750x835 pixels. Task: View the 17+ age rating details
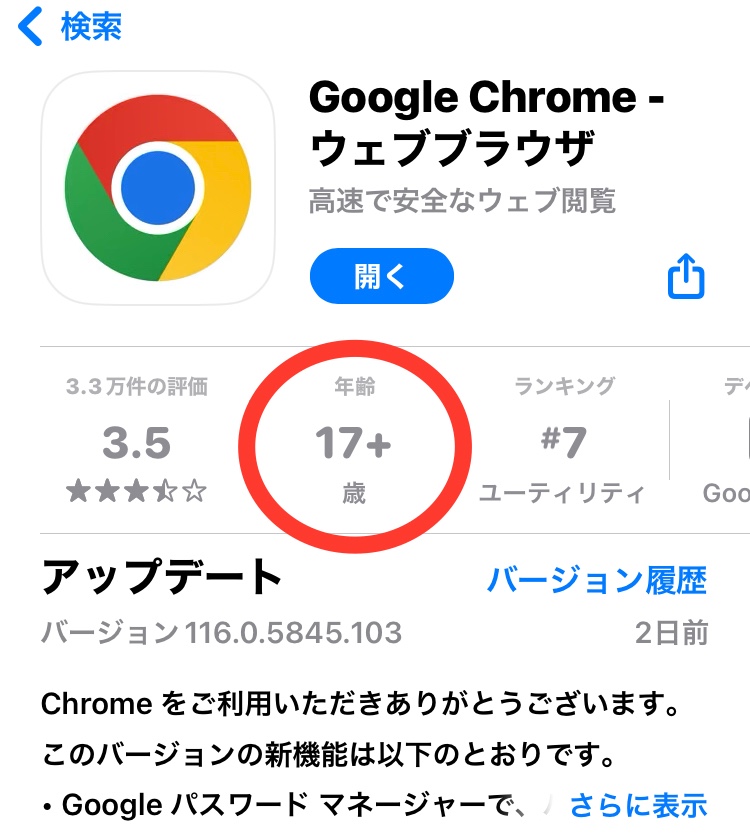353,441
